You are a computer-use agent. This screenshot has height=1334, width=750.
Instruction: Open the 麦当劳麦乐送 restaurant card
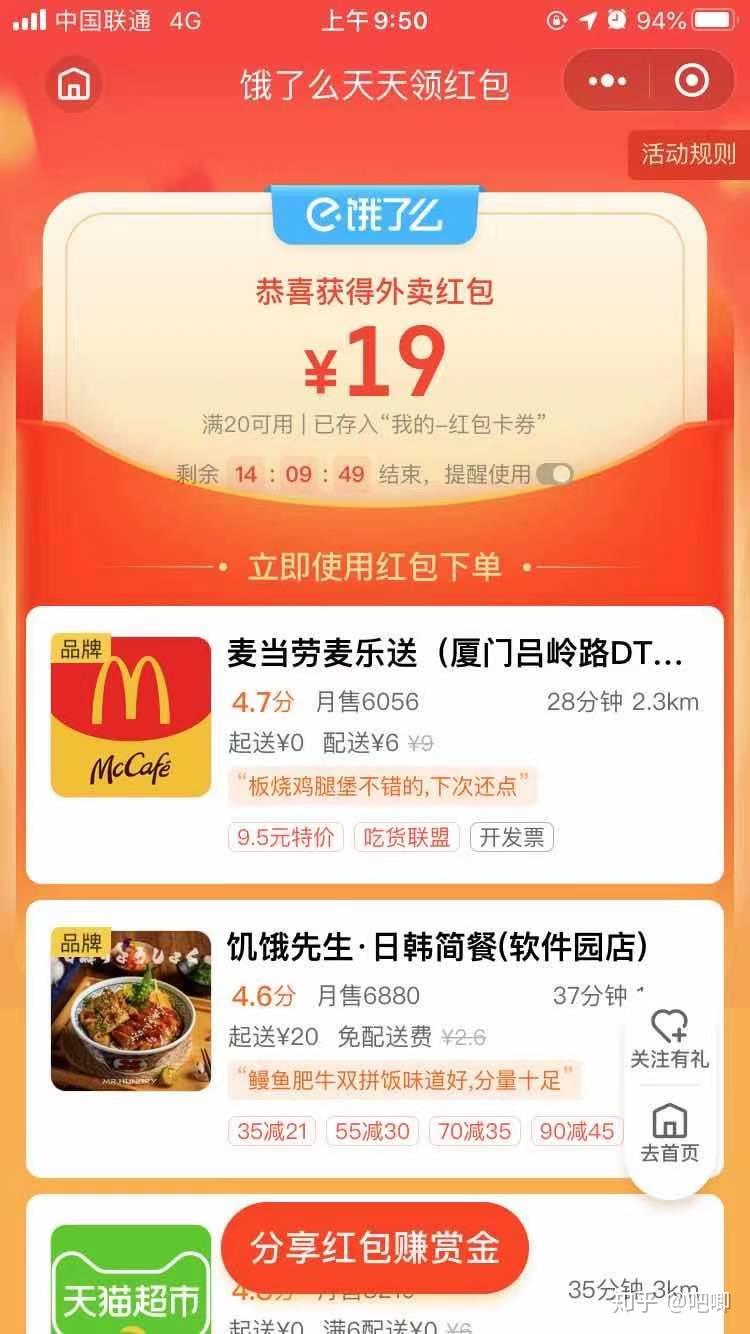click(375, 744)
